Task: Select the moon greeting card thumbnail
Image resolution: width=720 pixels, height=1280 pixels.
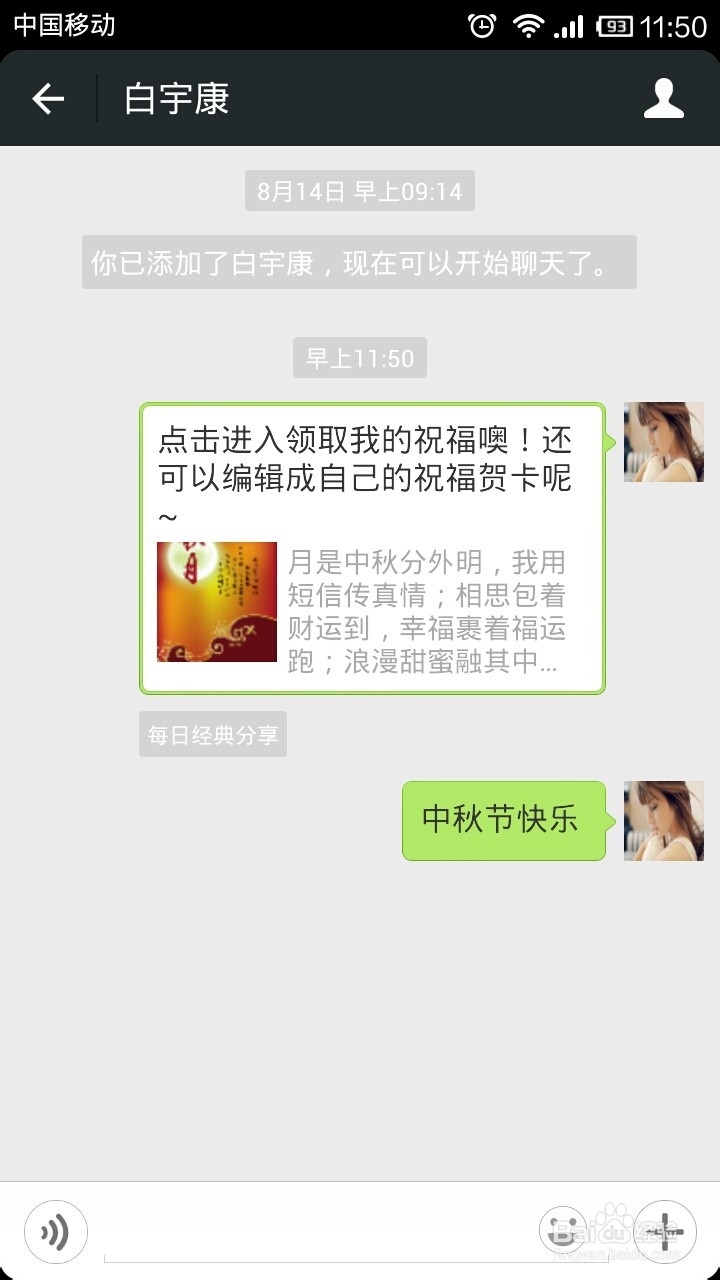Action: [x=217, y=600]
